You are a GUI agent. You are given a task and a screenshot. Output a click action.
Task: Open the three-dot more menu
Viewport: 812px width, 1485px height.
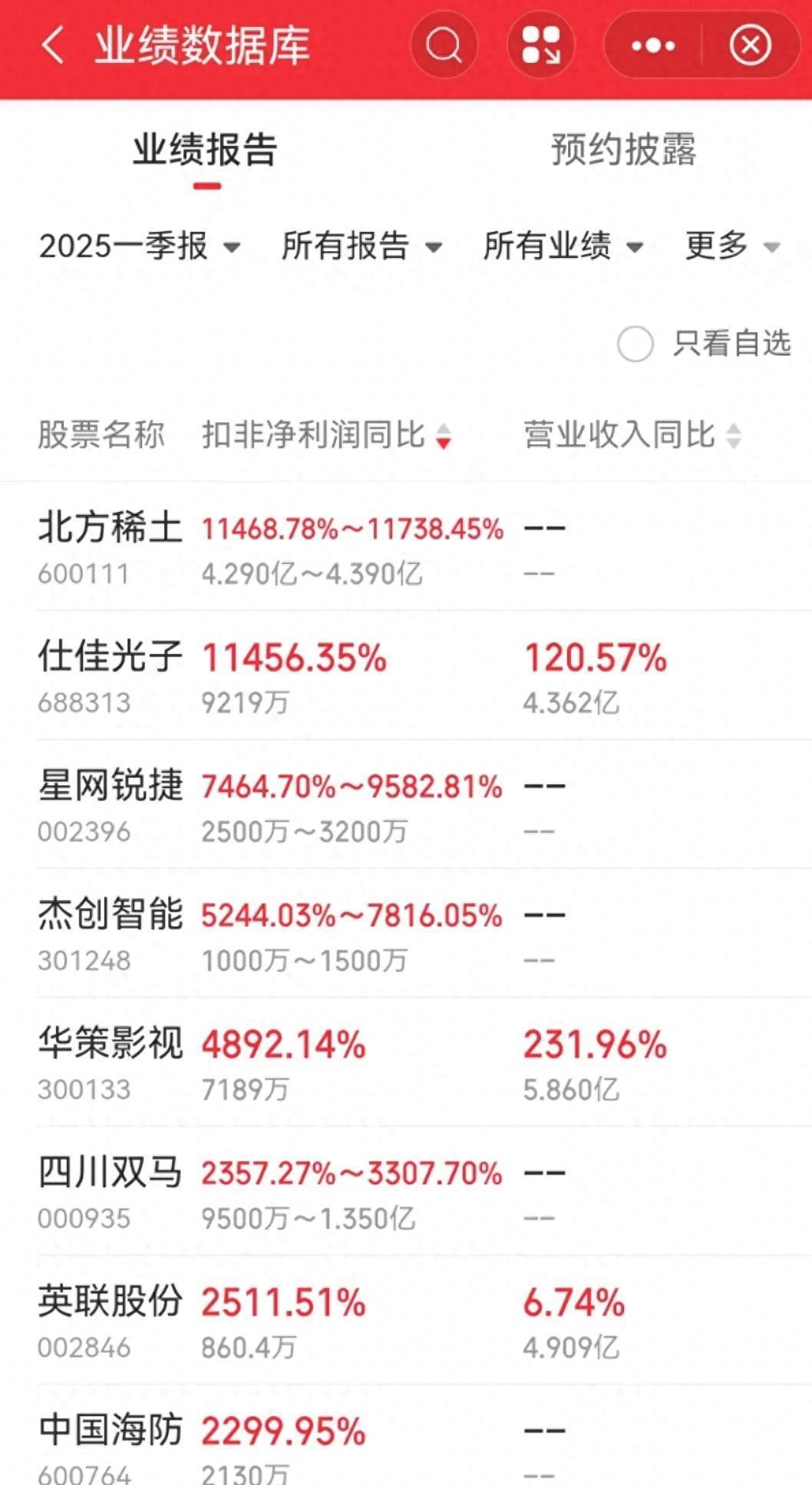(x=653, y=45)
